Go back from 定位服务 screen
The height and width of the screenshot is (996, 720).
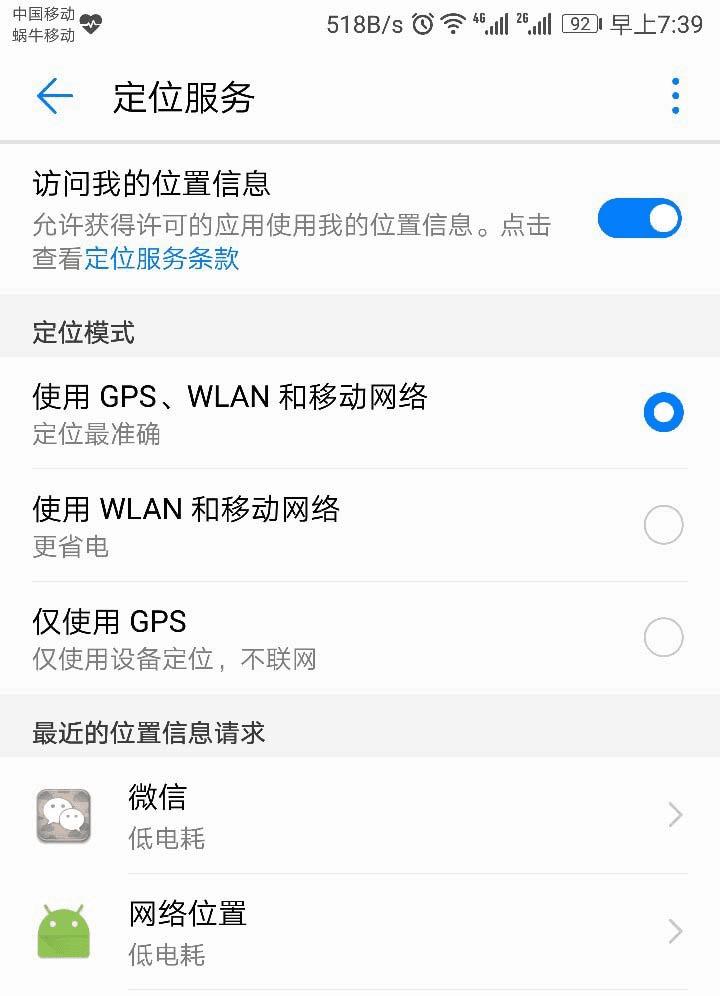pos(55,97)
